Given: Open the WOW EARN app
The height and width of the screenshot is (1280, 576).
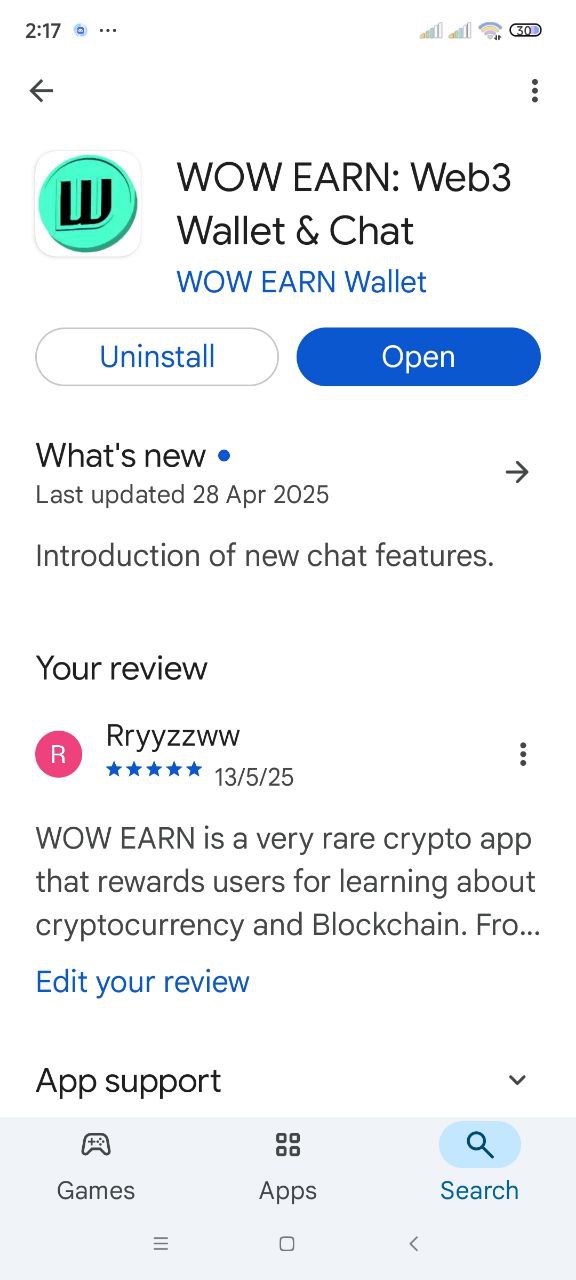Looking at the screenshot, I should pyautogui.click(x=418, y=357).
